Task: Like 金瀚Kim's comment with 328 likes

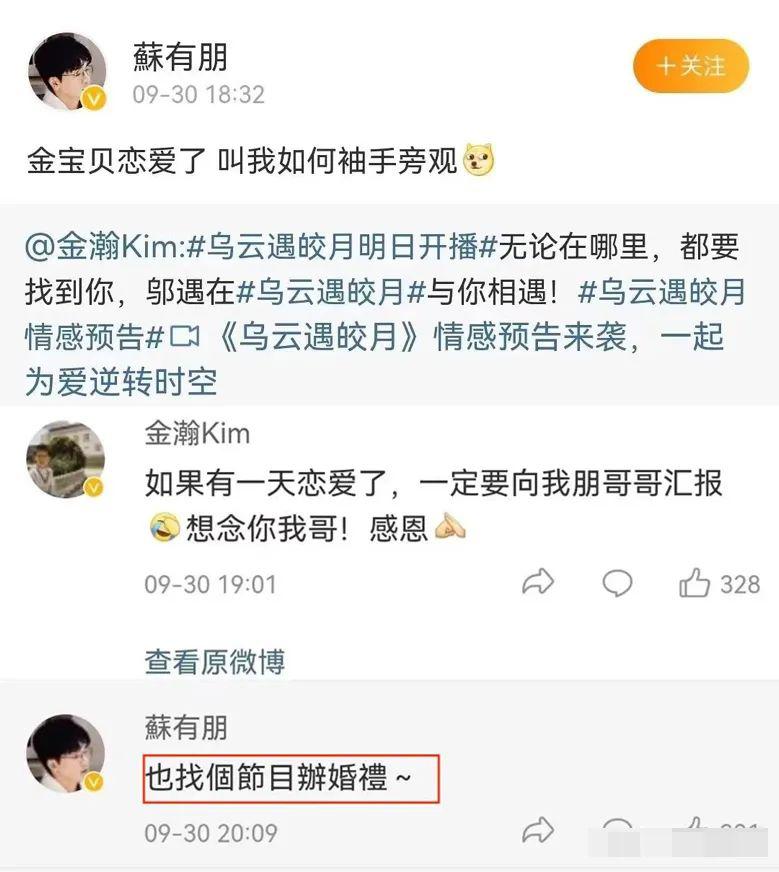Action: (695, 583)
